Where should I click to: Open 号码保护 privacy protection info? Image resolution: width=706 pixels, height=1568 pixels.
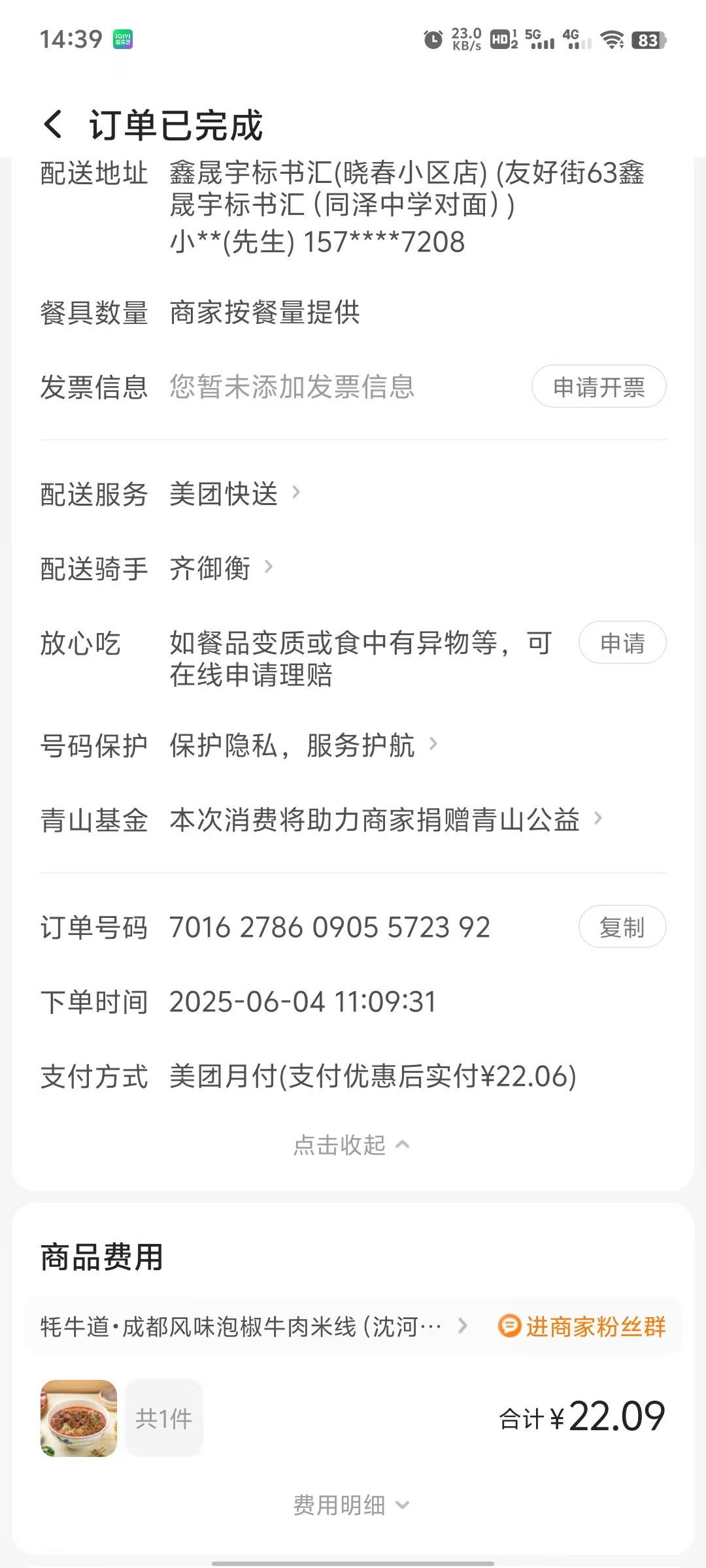click(x=303, y=745)
